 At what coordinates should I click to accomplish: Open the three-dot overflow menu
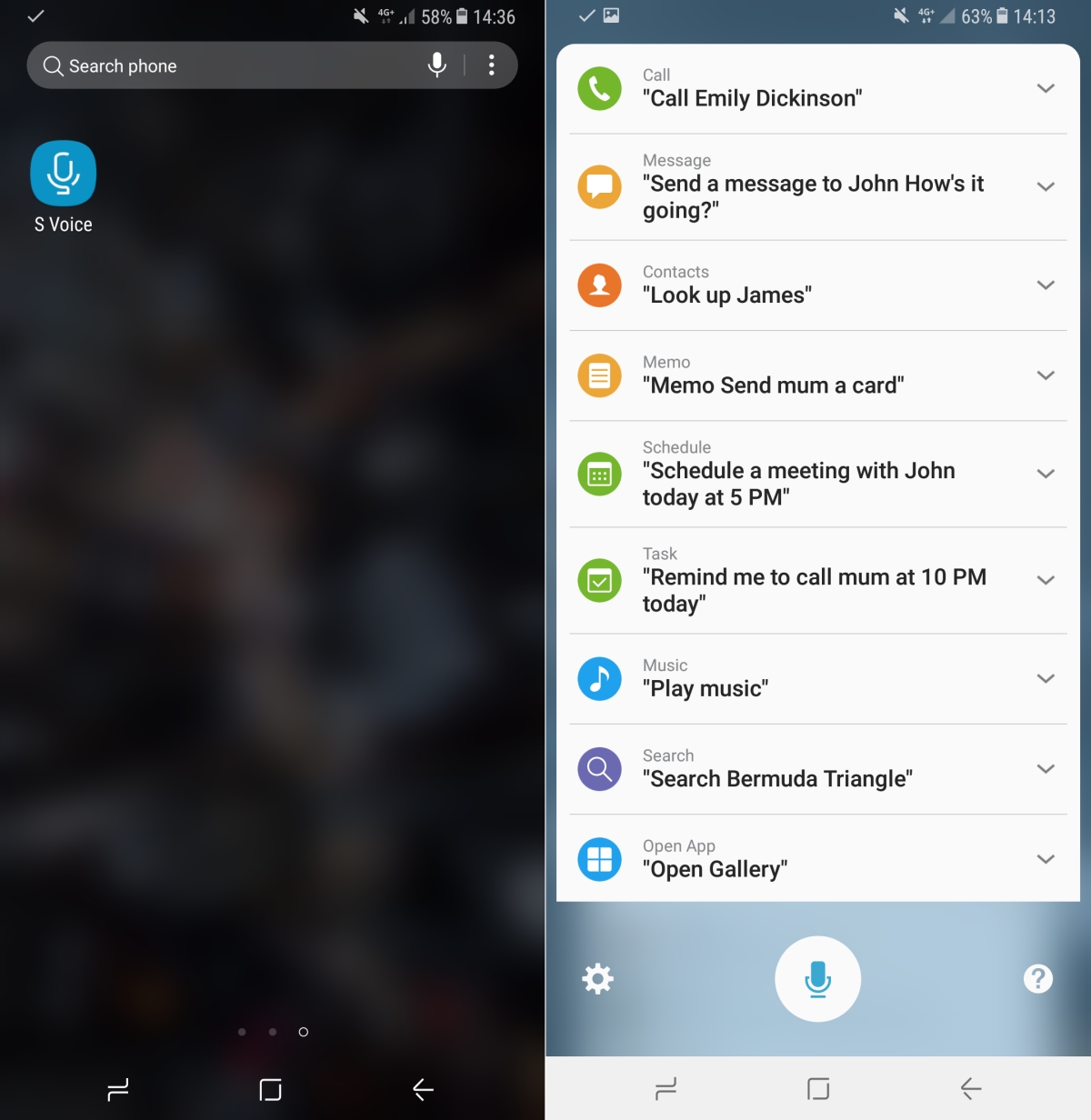(491, 65)
